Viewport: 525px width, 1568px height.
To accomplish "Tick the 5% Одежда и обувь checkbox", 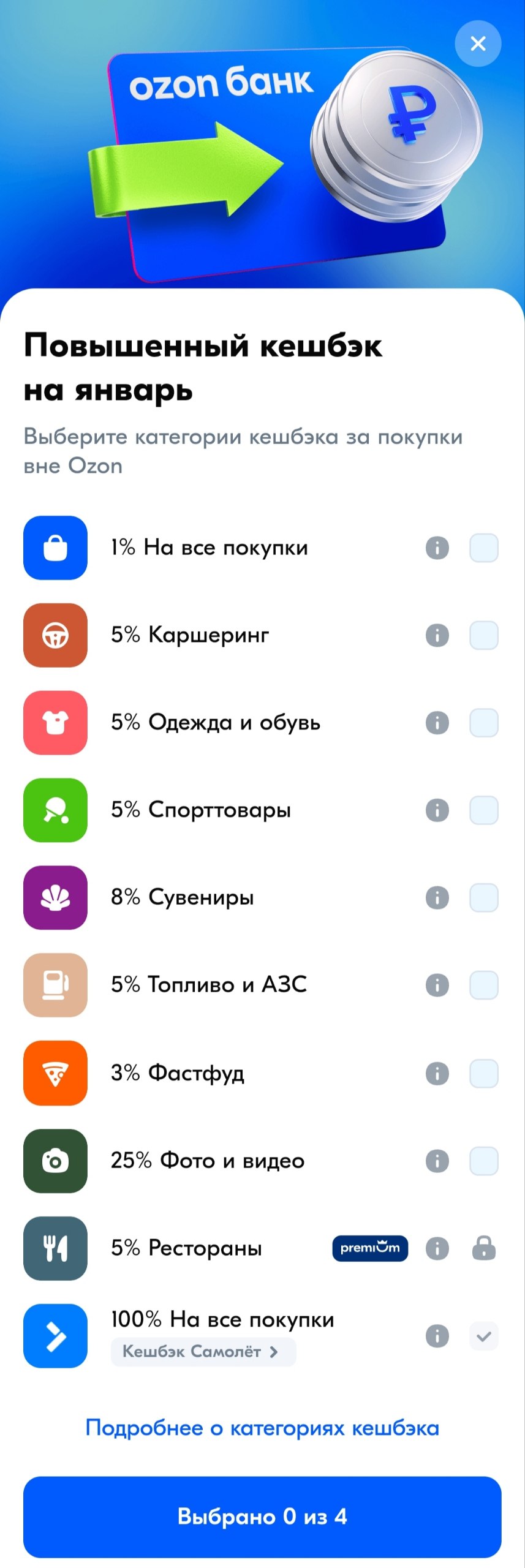I will [x=483, y=723].
